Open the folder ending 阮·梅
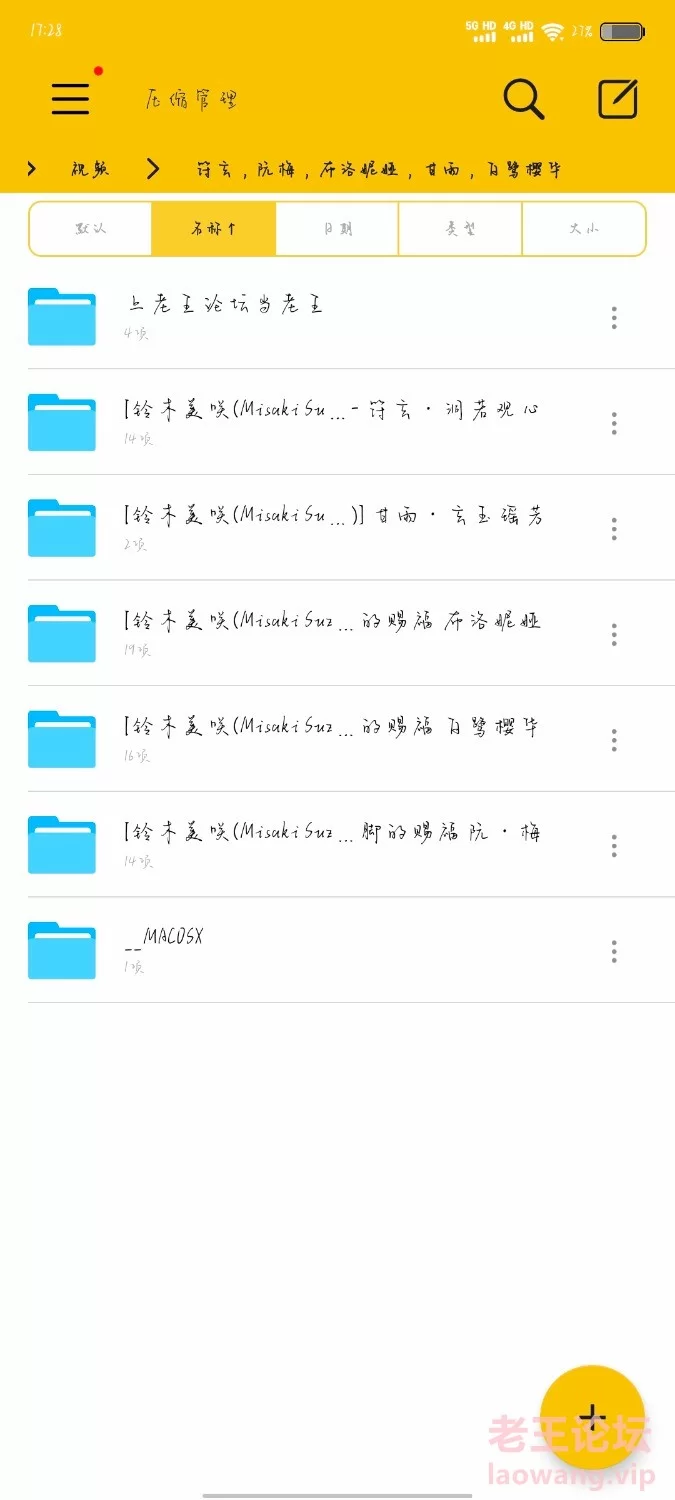The image size is (675, 1500). click(x=337, y=845)
